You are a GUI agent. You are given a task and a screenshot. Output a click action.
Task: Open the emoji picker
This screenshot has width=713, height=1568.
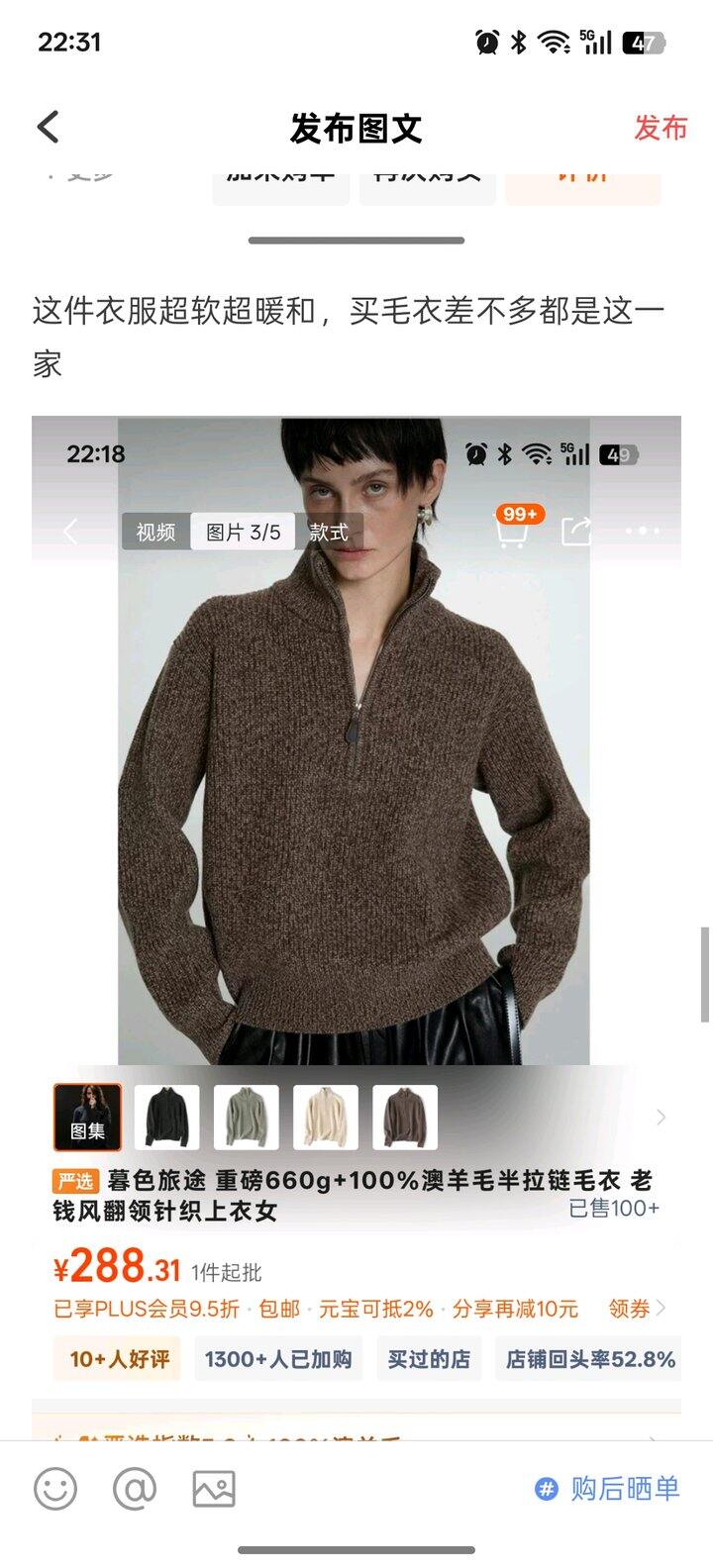click(x=55, y=1489)
